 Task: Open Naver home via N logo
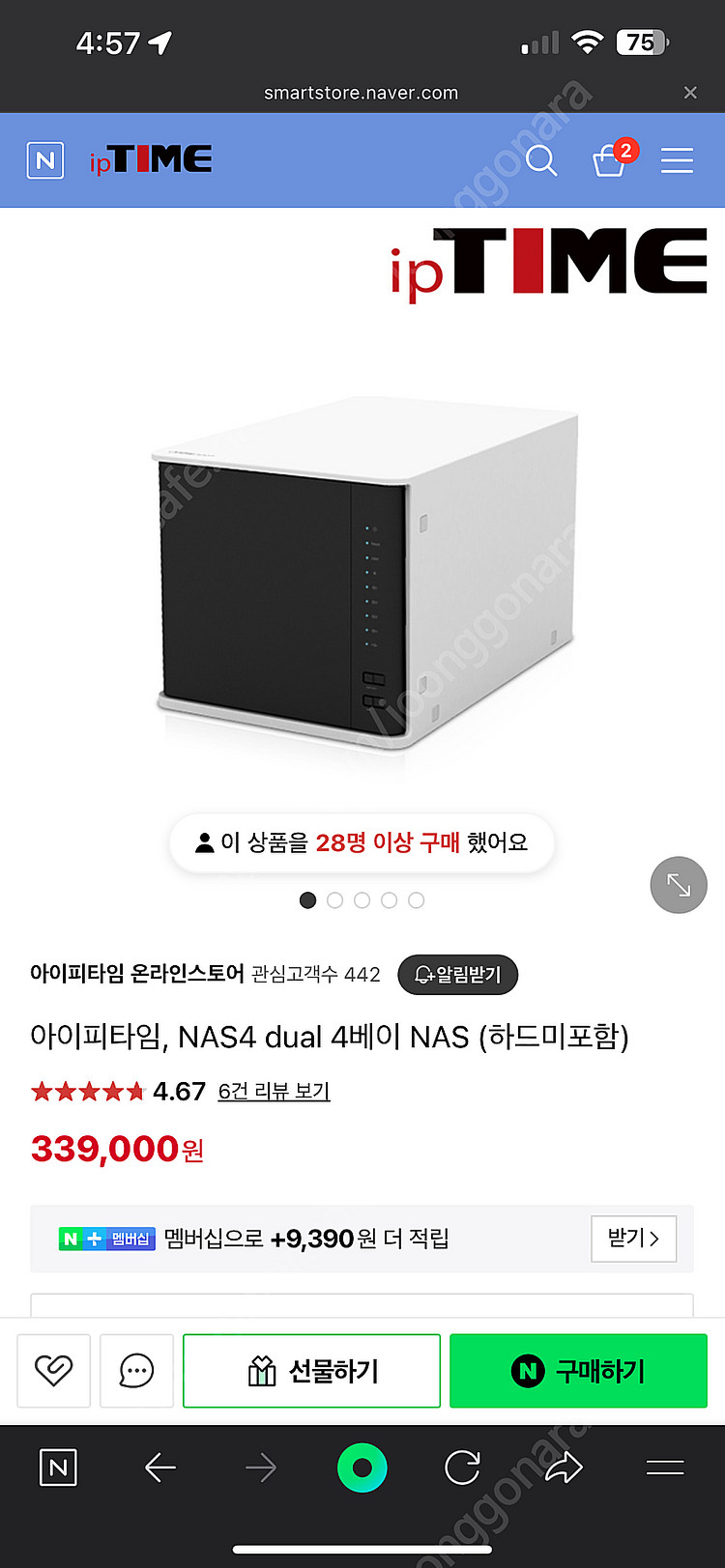tap(45, 160)
